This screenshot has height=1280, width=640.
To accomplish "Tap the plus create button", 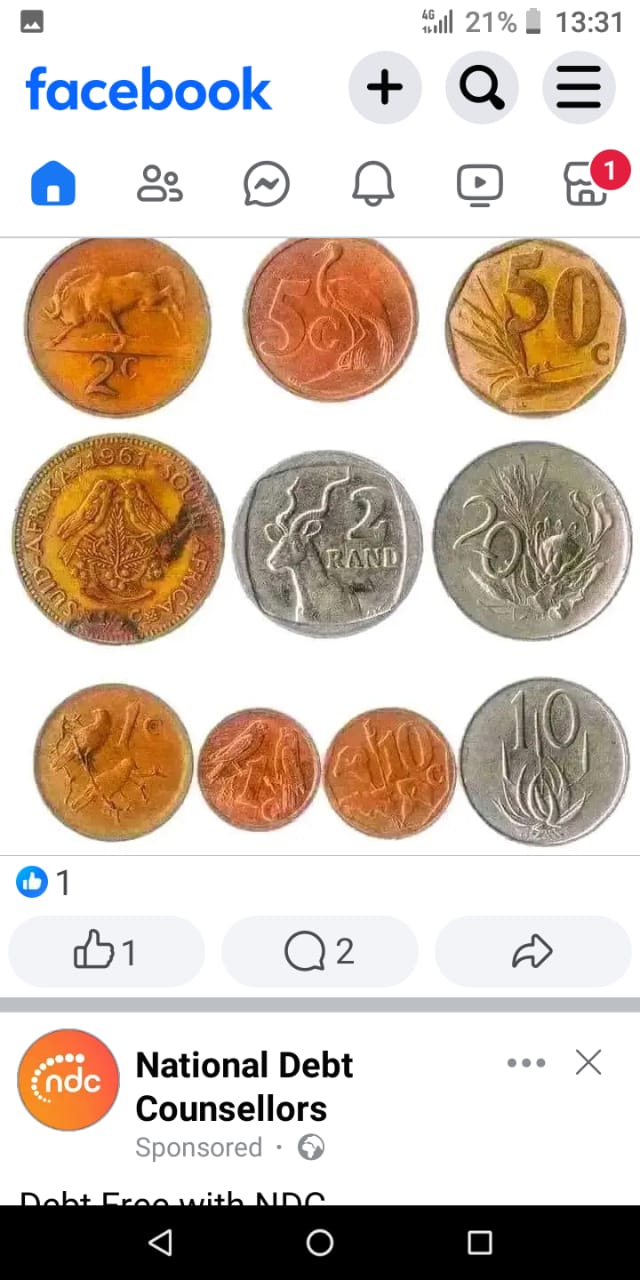I will [385, 88].
